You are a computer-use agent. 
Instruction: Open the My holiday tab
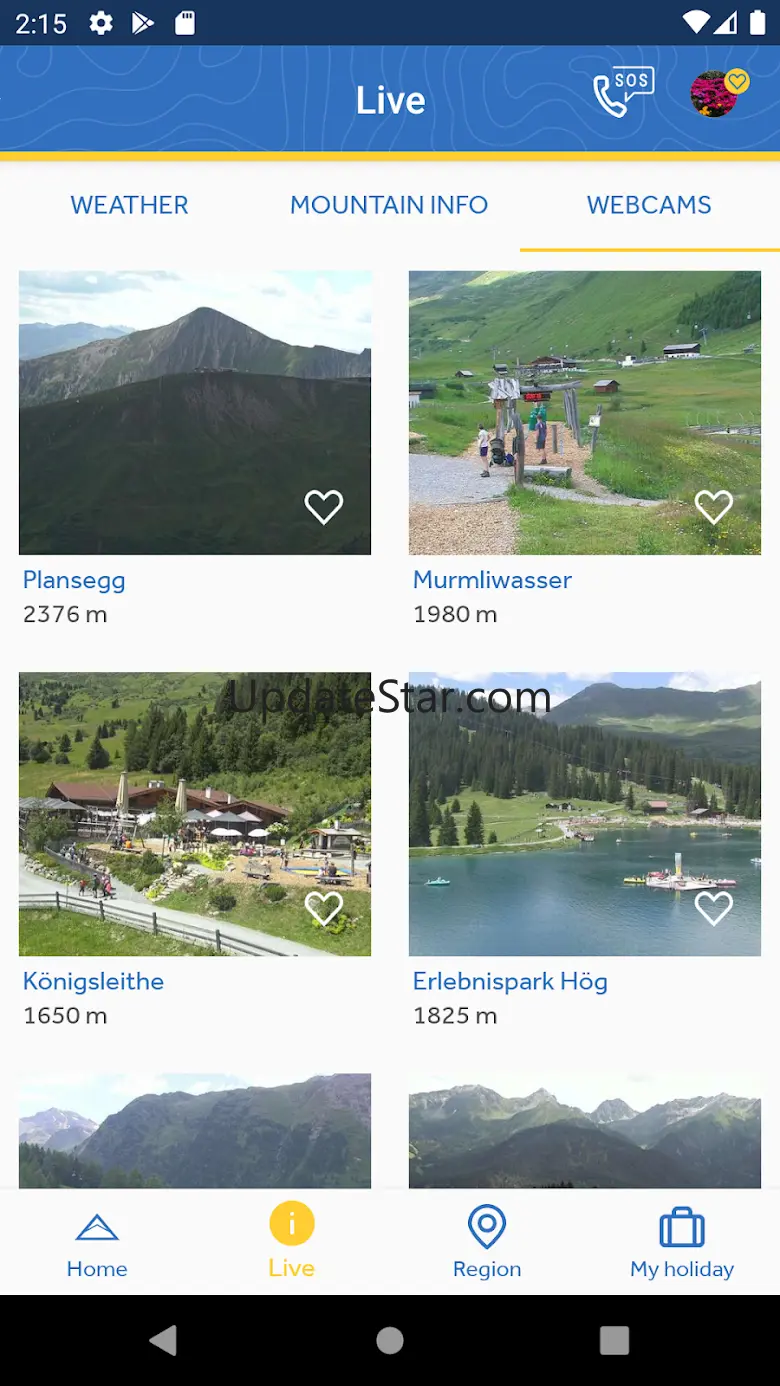(x=682, y=1243)
